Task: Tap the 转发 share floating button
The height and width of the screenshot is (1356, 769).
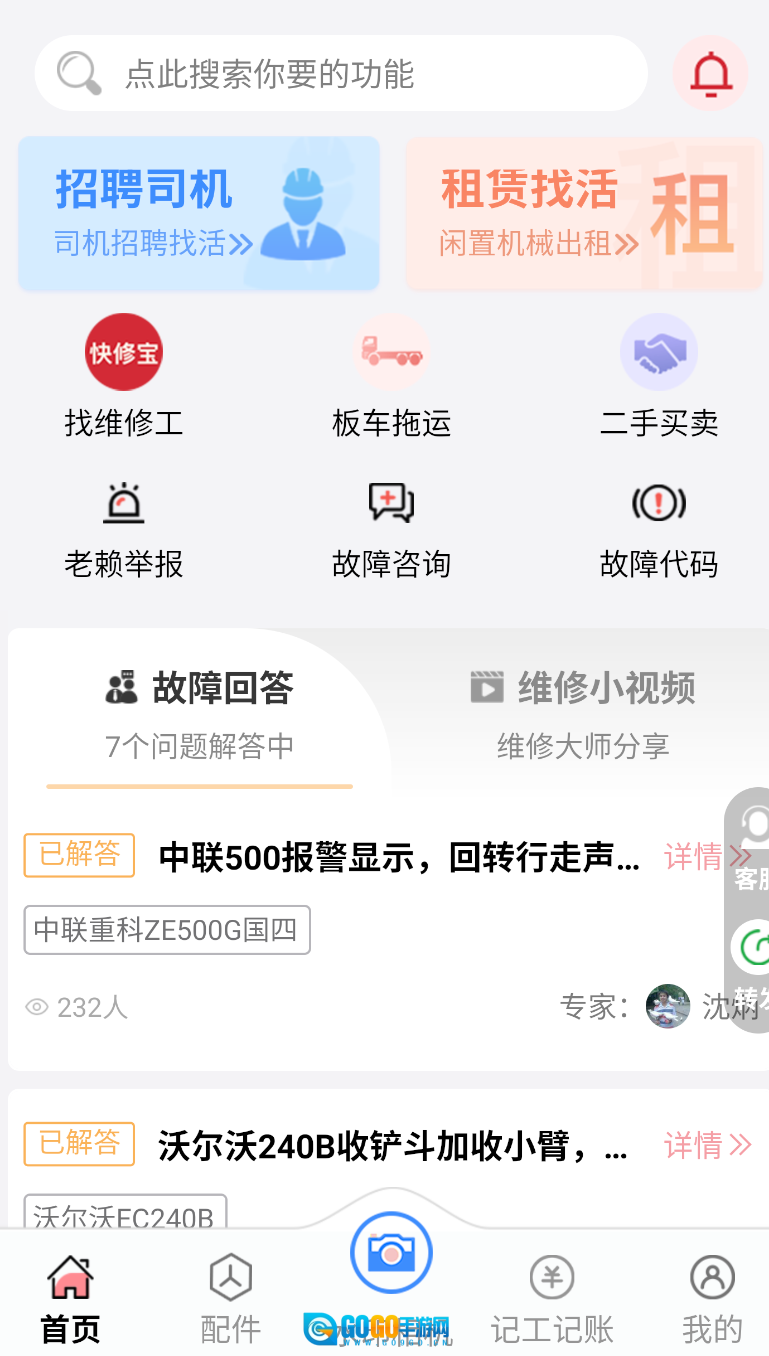Action: point(752,960)
